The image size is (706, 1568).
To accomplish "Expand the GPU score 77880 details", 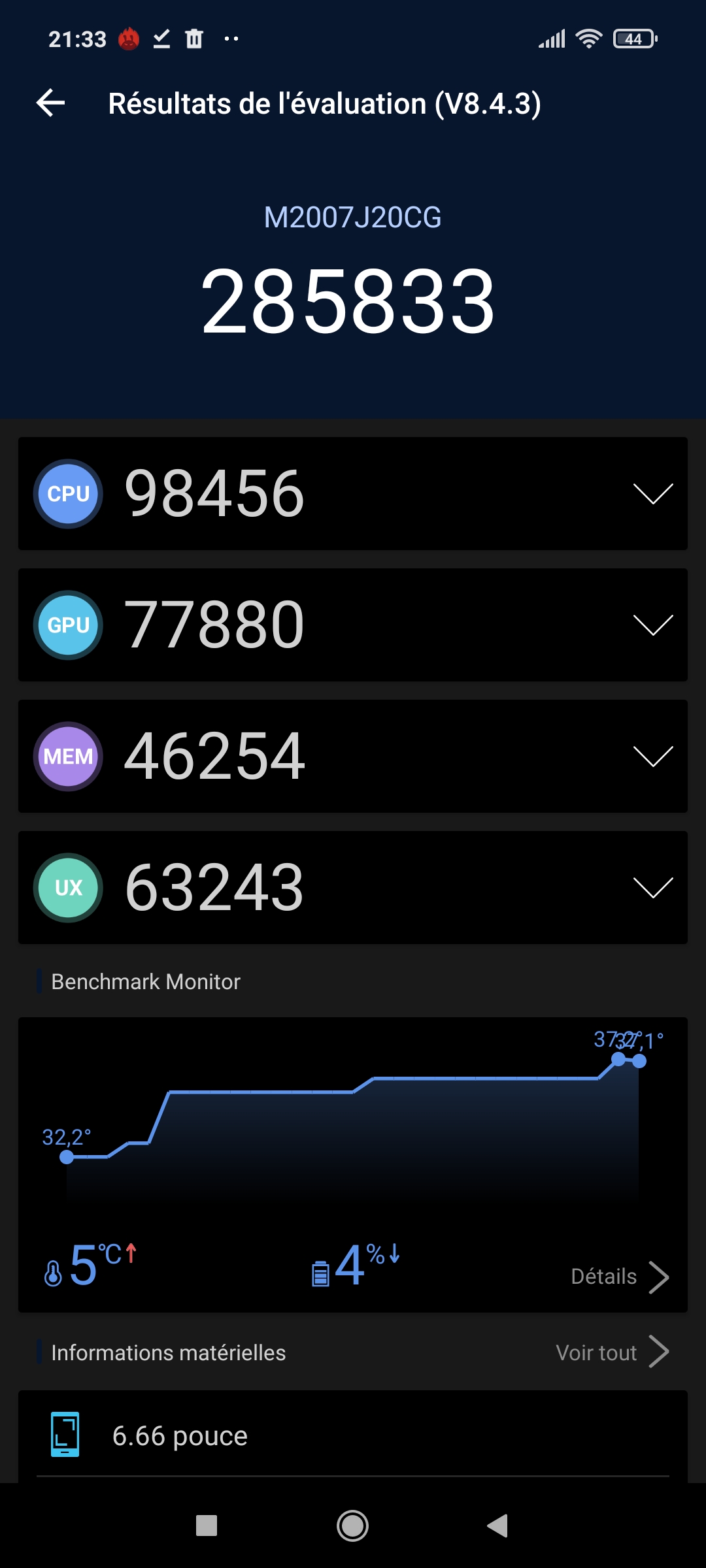I will [652, 625].
